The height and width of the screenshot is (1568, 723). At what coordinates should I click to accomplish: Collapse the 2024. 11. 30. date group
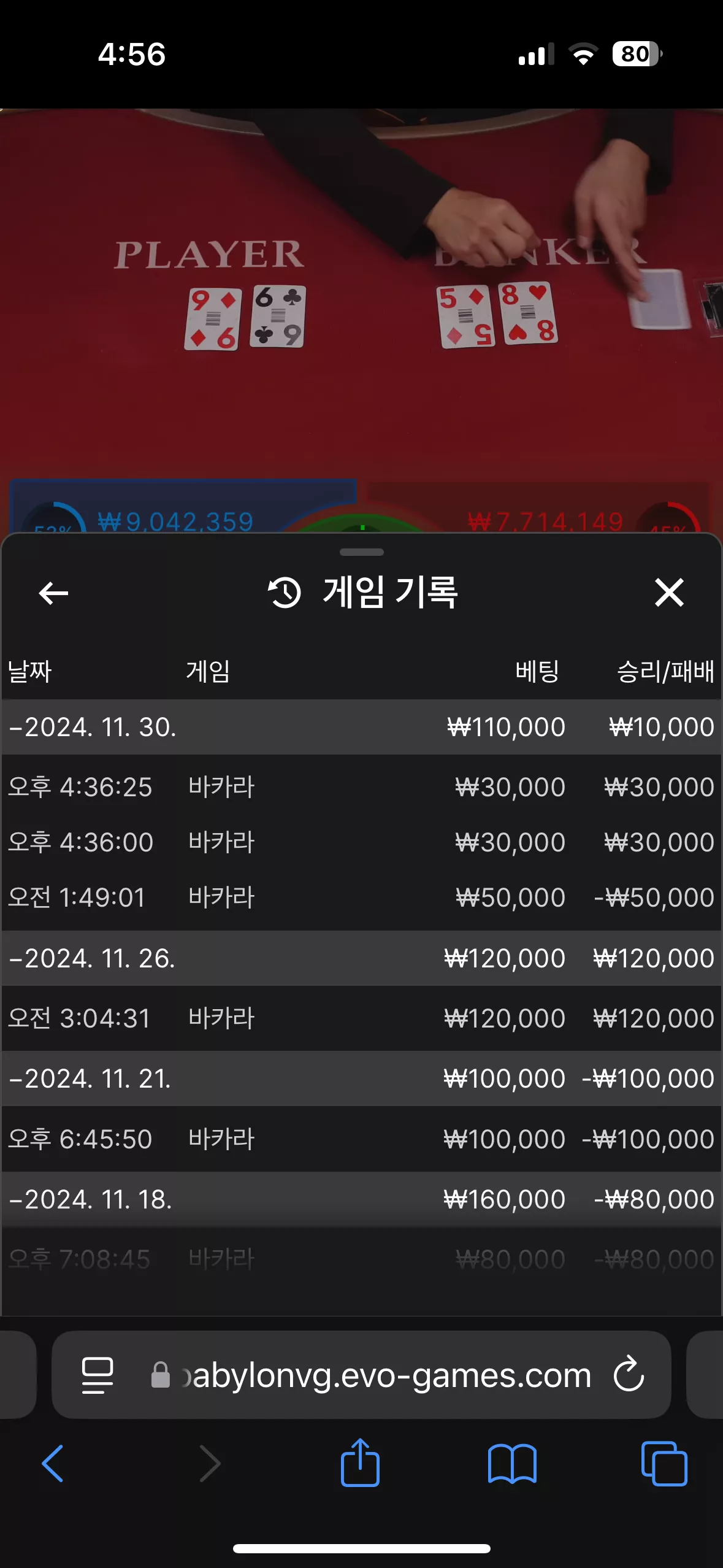tap(361, 727)
